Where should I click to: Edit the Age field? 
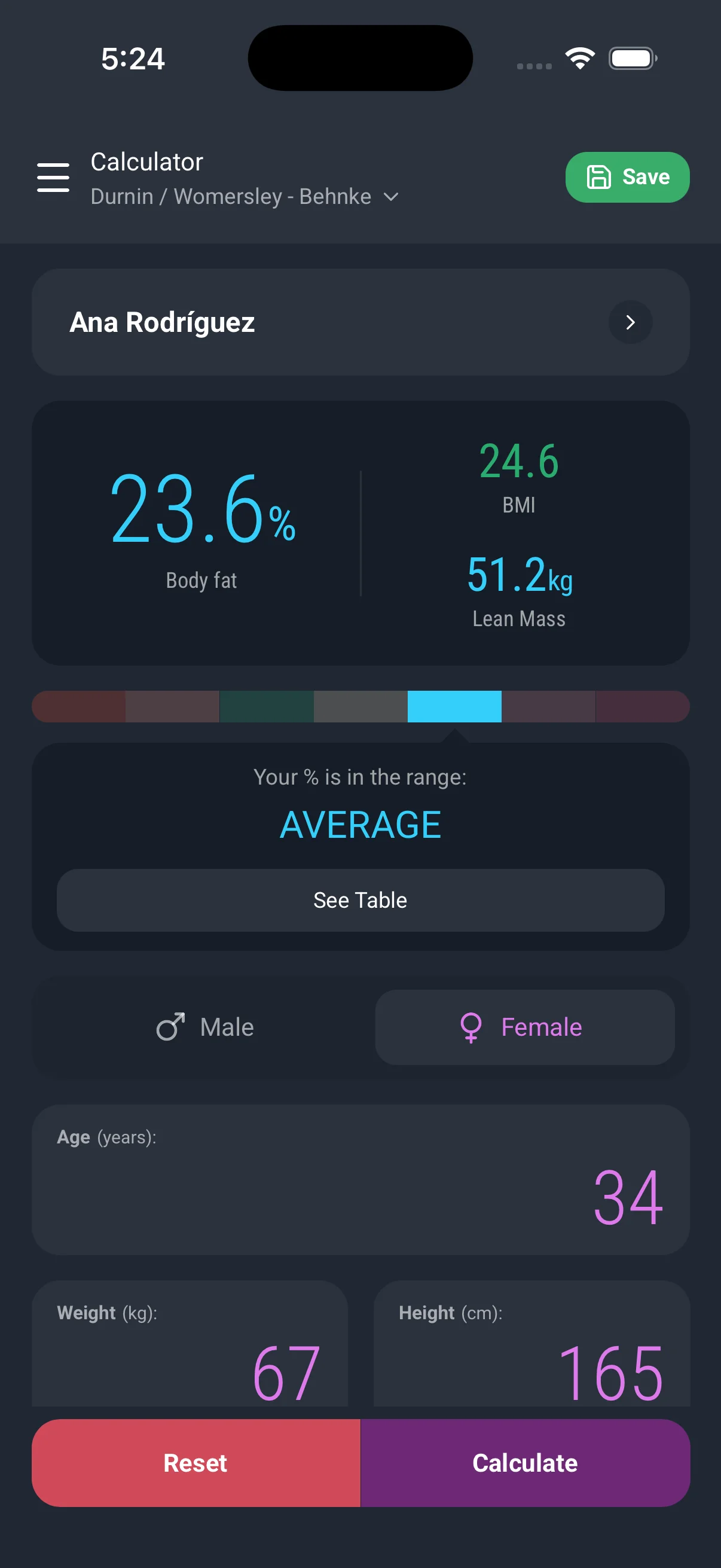tap(361, 1180)
